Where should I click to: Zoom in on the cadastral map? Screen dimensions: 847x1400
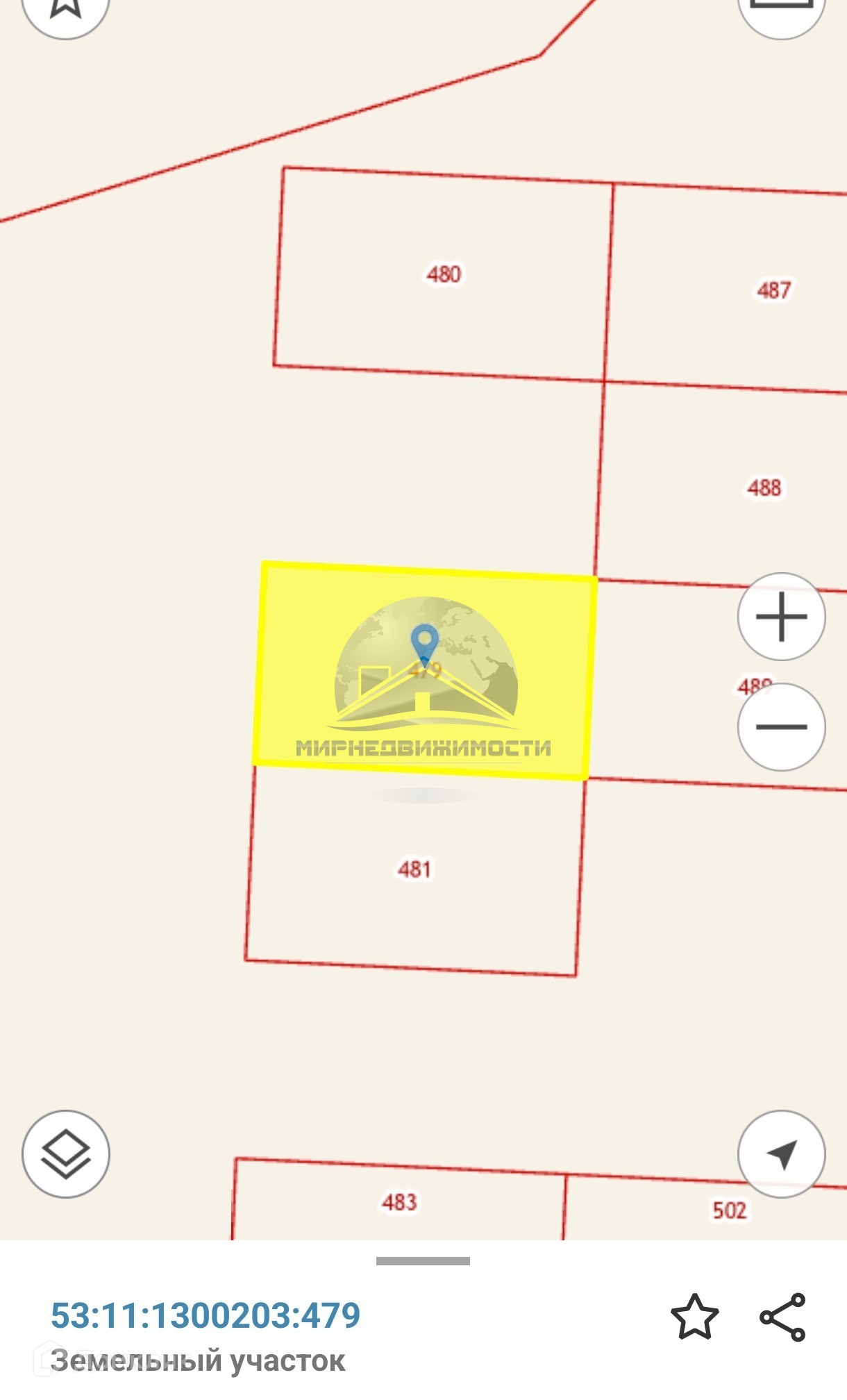pyautogui.click(x=781, y=616)
